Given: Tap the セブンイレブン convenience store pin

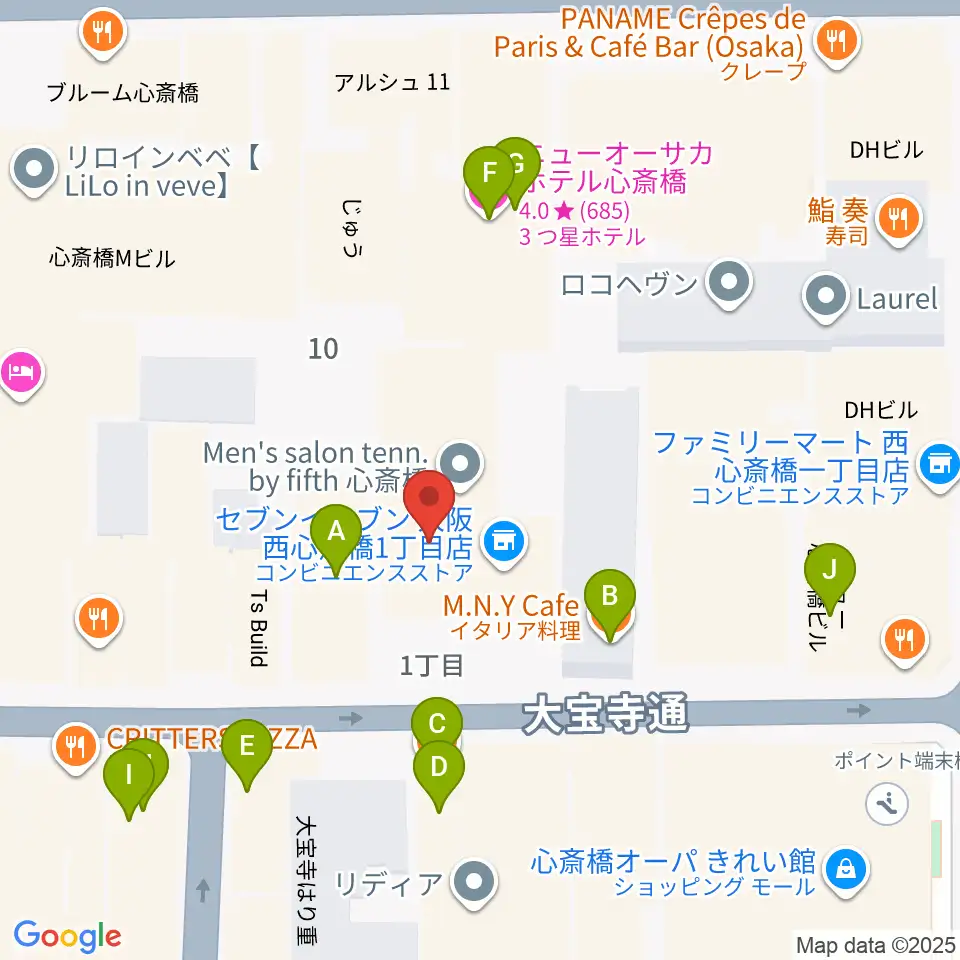Looking at the screenshot, I should pos(503,543).
